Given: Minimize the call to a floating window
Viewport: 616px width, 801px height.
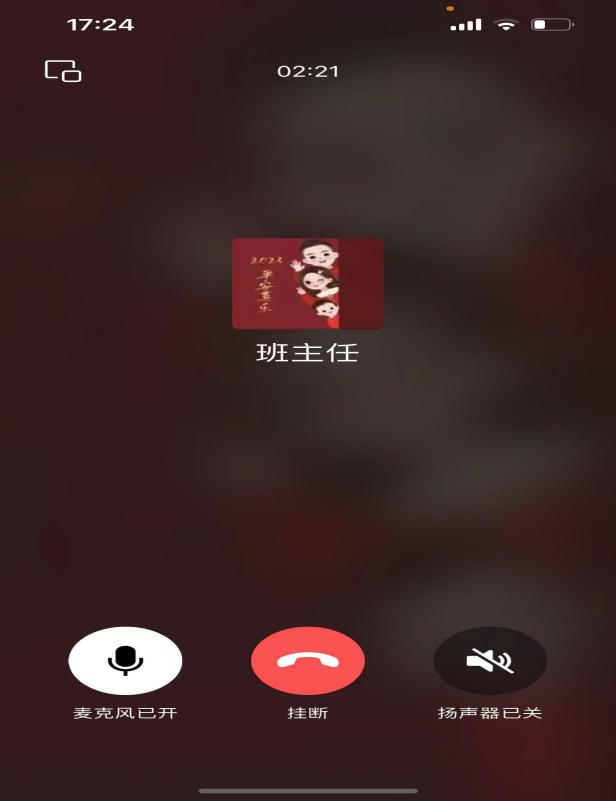Looking at the screenshot, I should click(x=62, y=71).
